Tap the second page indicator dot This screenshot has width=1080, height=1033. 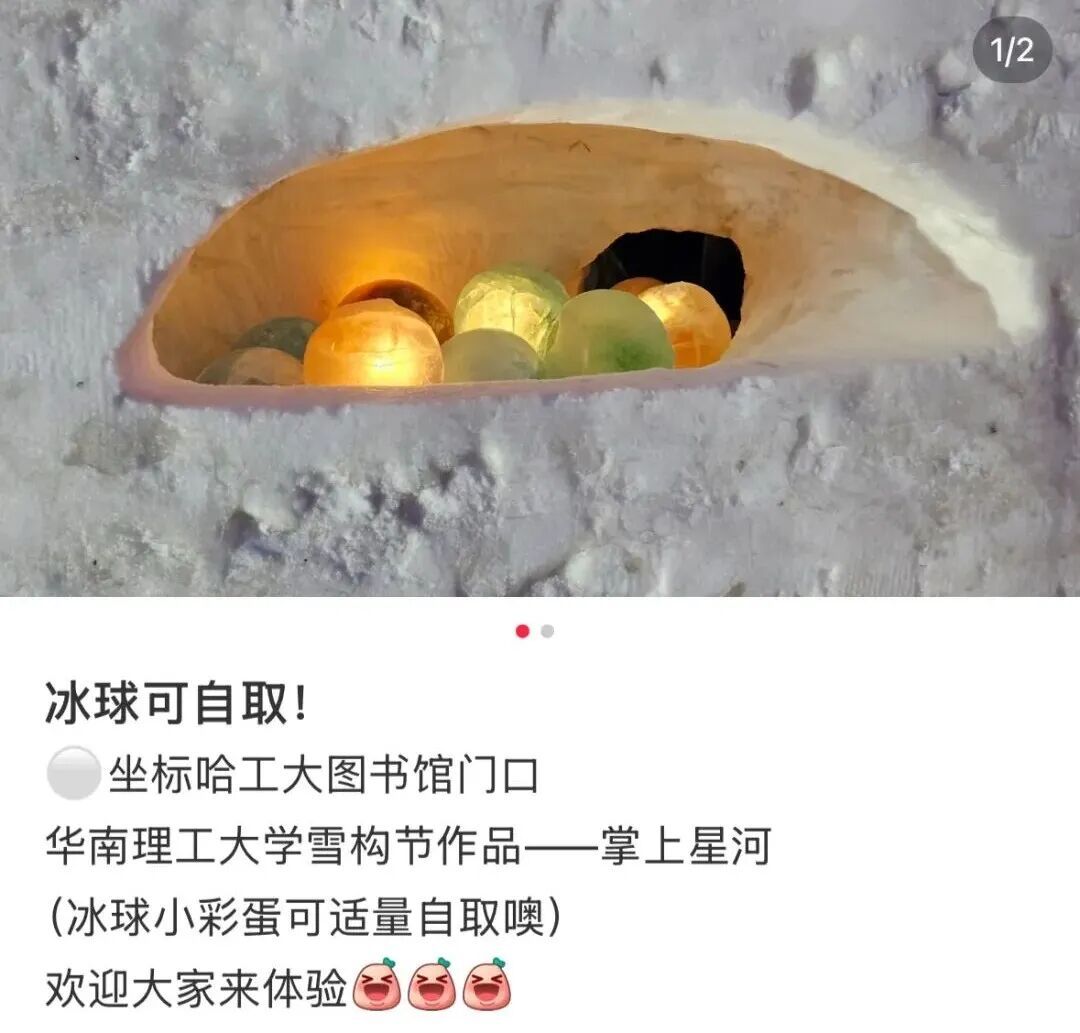pyautogui.click(x=547, y=631)
